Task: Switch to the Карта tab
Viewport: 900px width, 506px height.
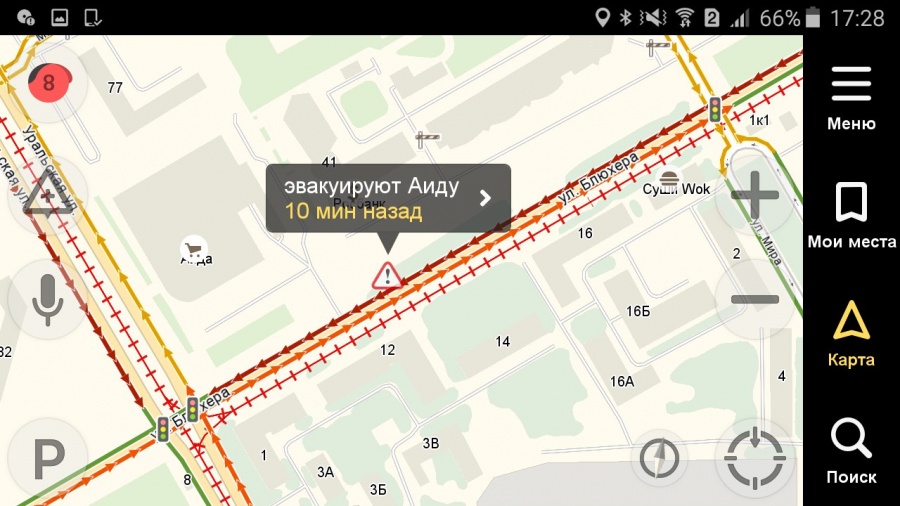Action: (851, 333)
